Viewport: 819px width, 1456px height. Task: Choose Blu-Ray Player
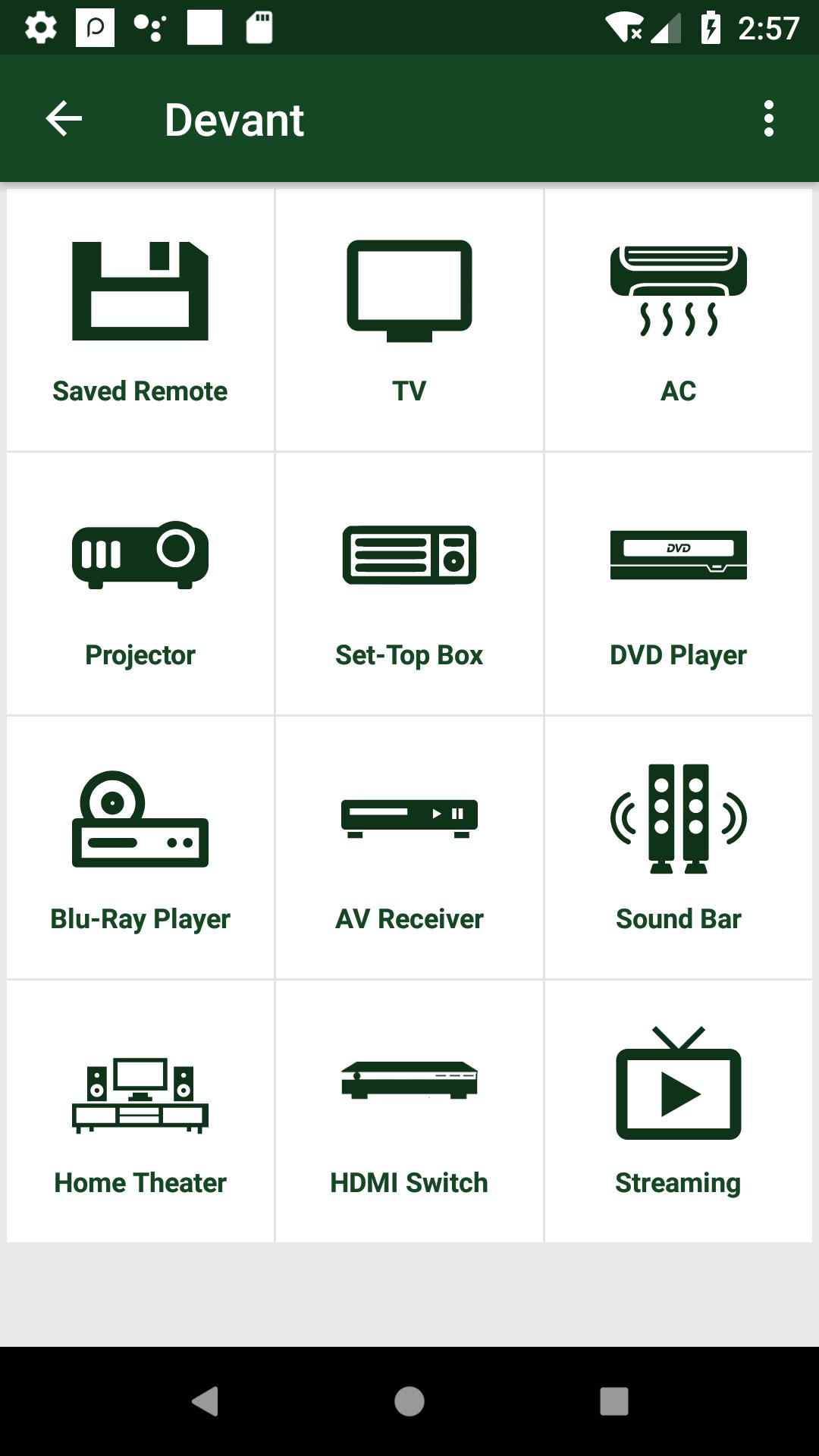(x=140, y=848)
